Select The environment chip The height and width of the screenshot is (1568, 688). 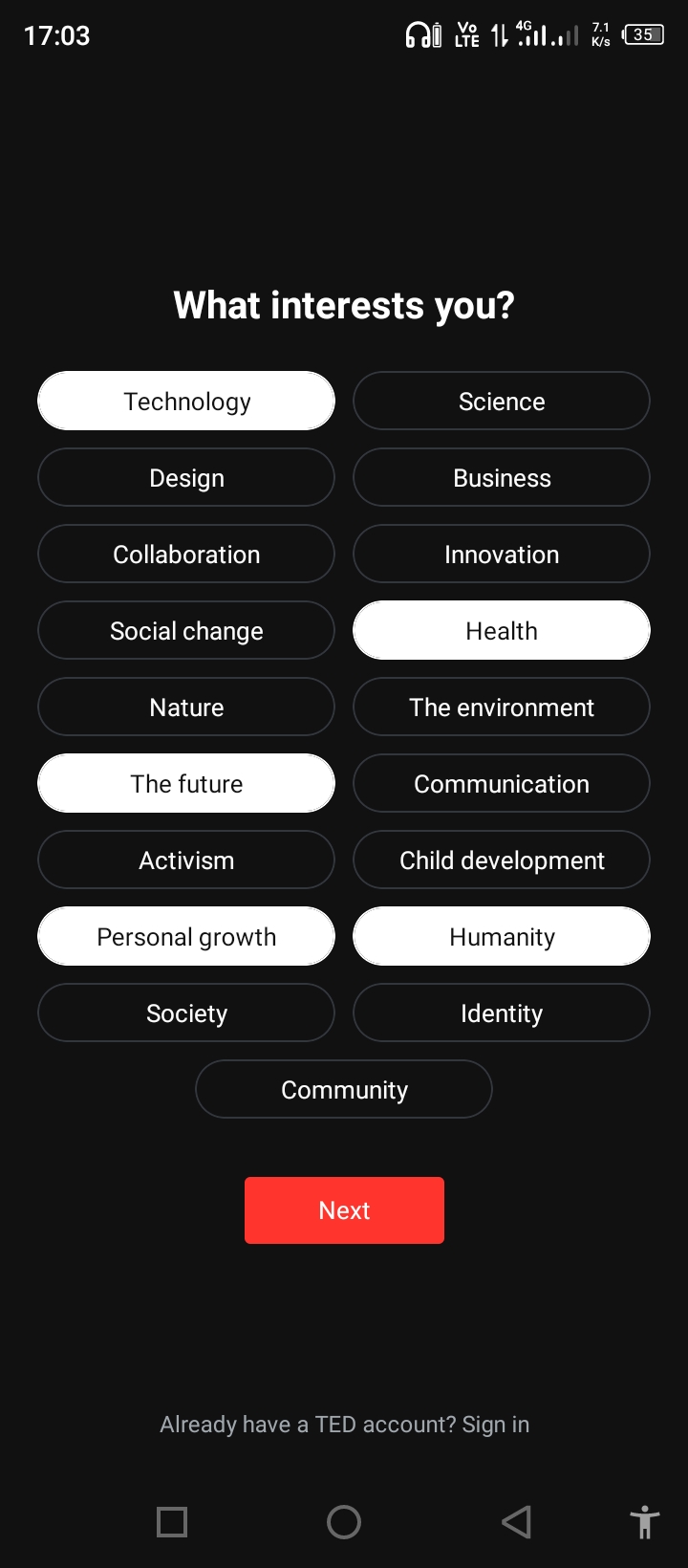[x=502, y=707]
